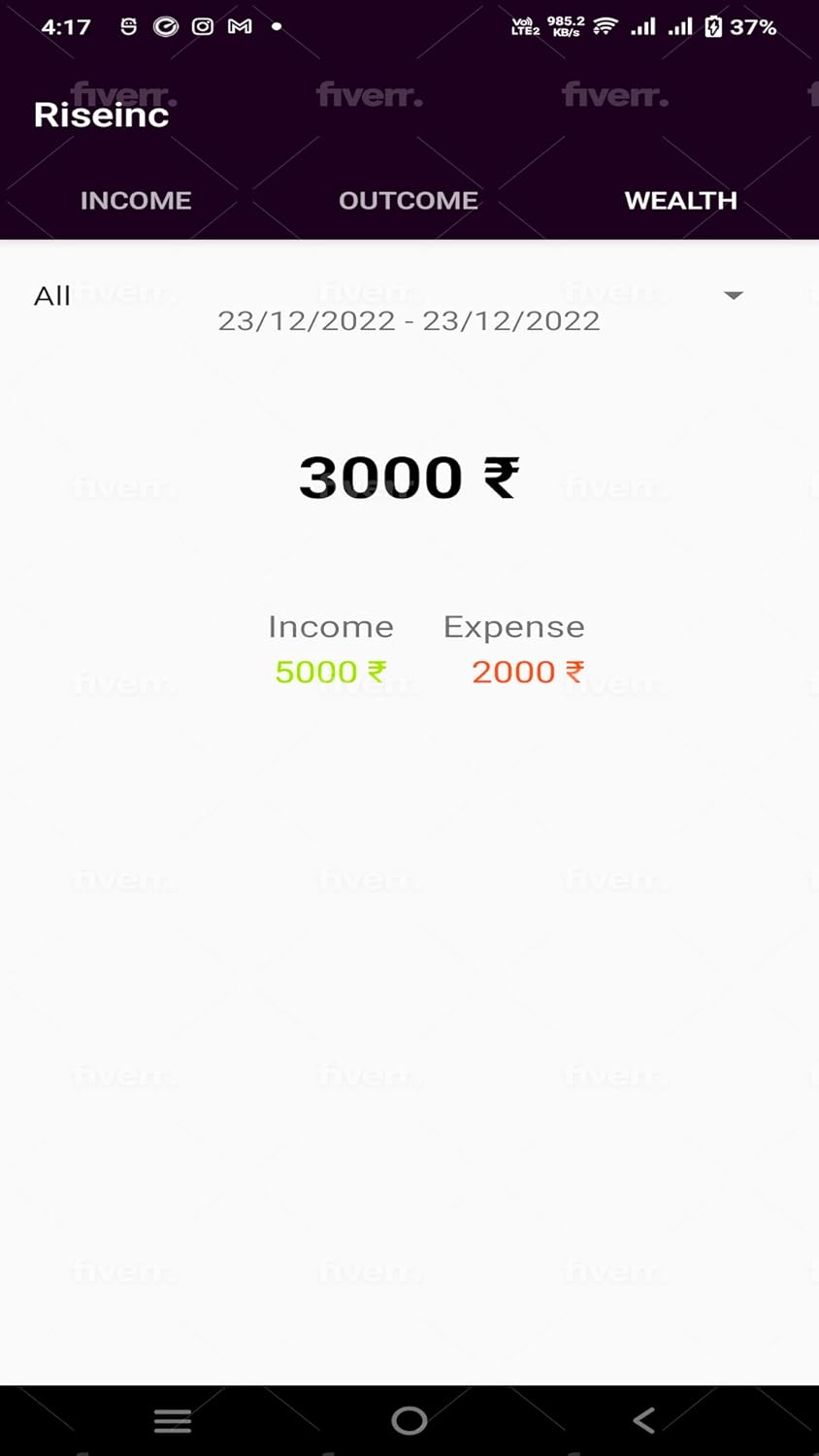
Task: Switch to the INCOME tab
Action: tap(135, 200)
